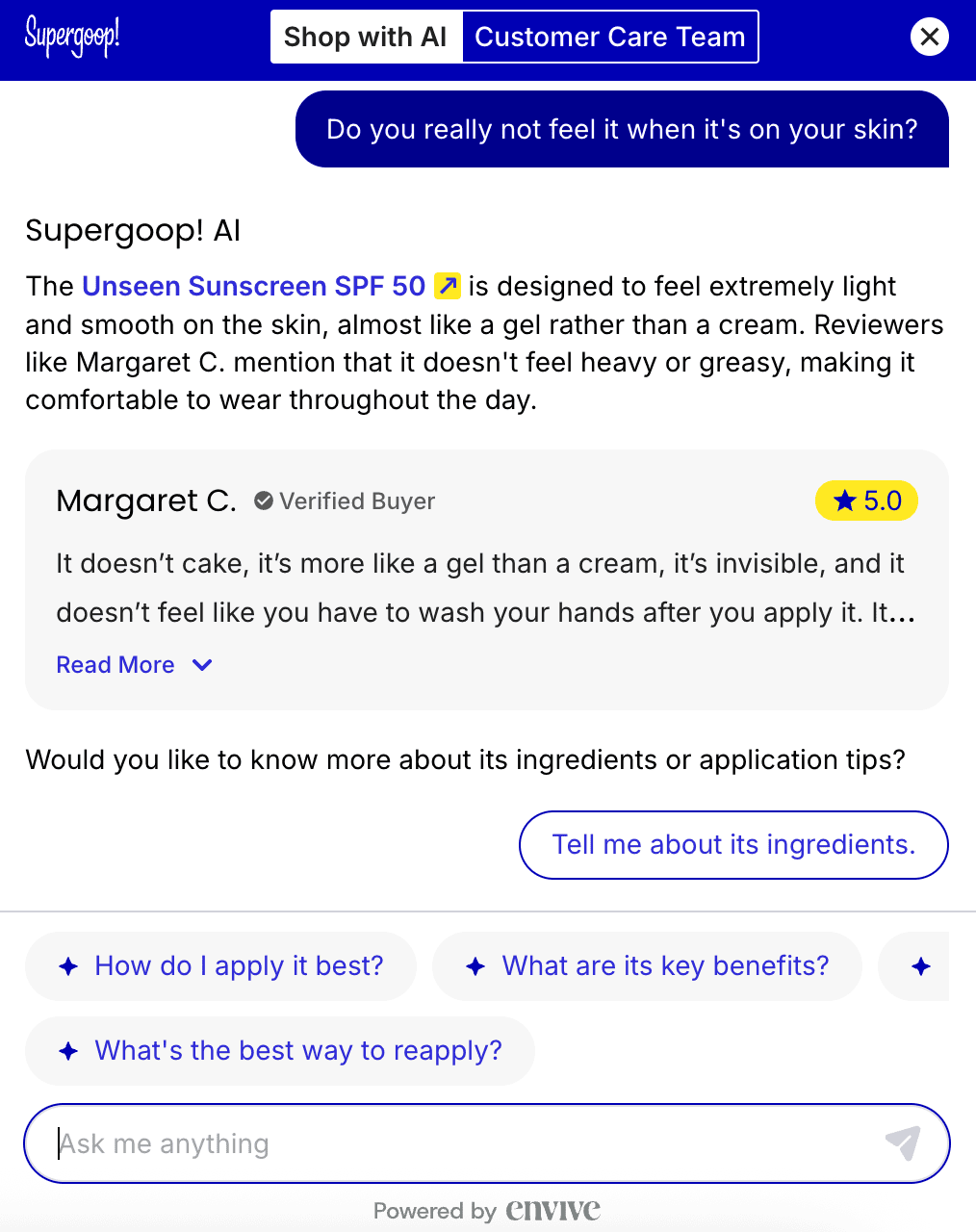
Task: Switch to the Shop with AI tab
Action: [x=367, y=37]
